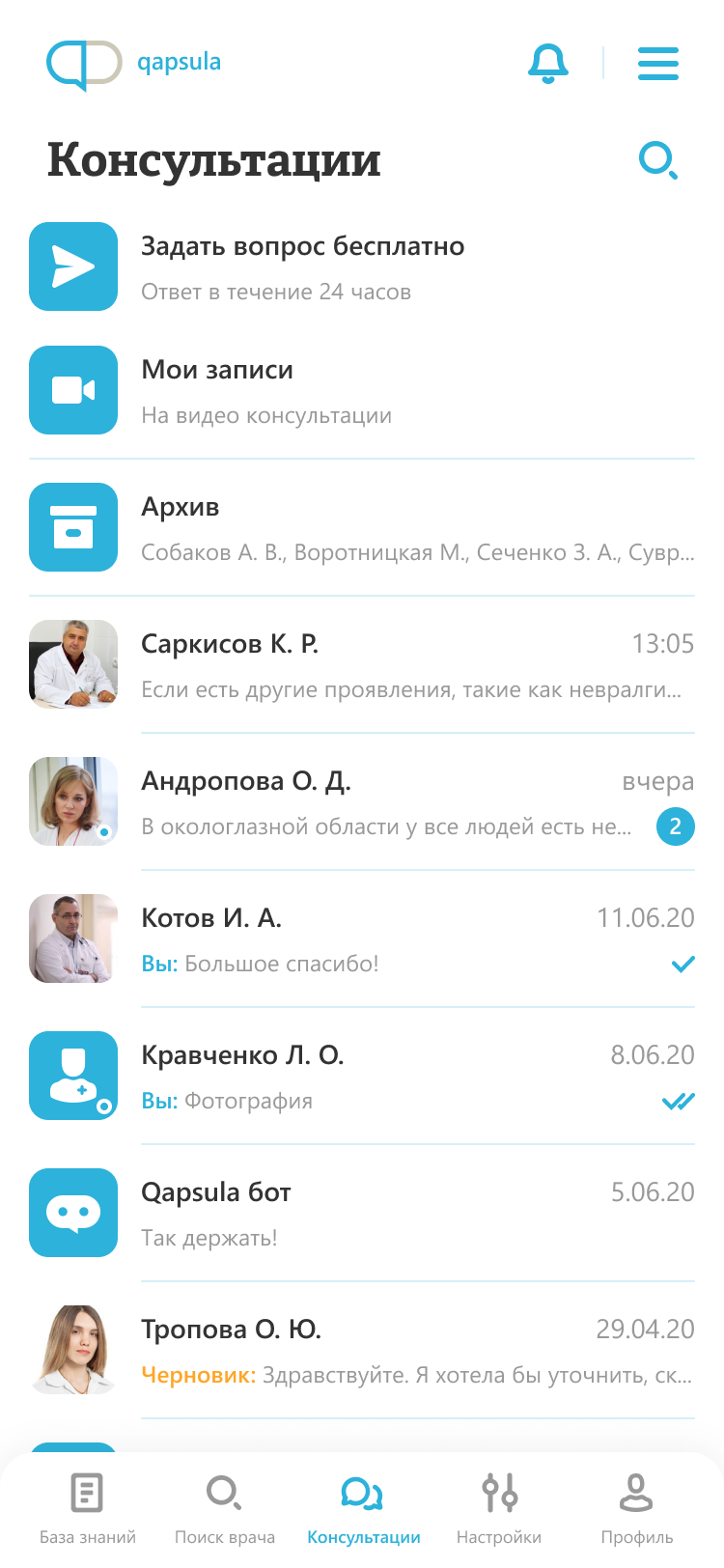The image size is (724, 1568).
Task: Click the Qapsula бот chat bubble icon
Action: [x=73, y=1213]
